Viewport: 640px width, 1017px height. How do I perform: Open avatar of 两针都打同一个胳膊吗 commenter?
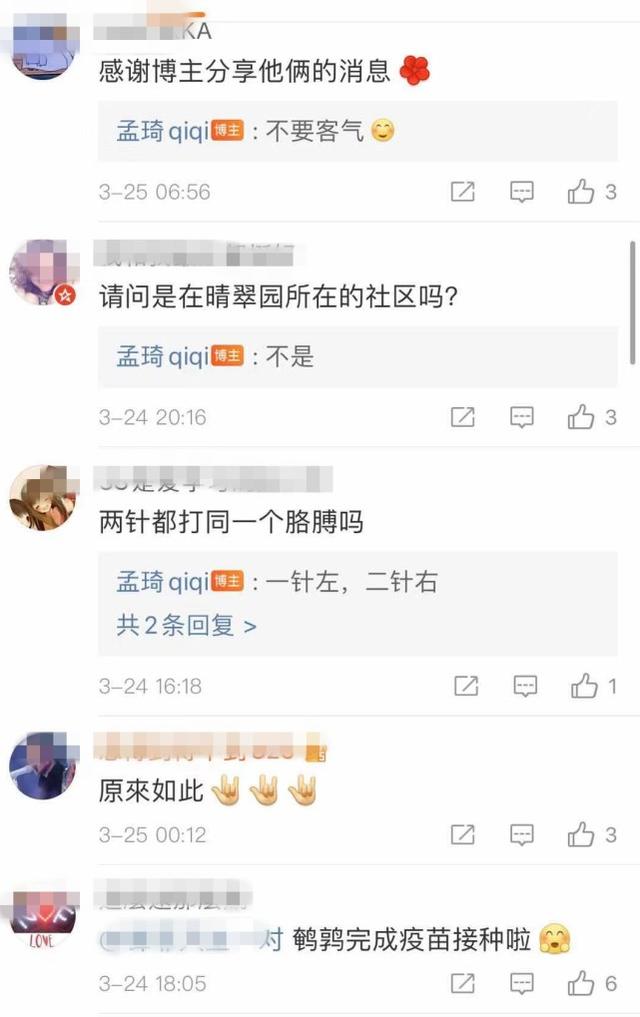point(43,497)
